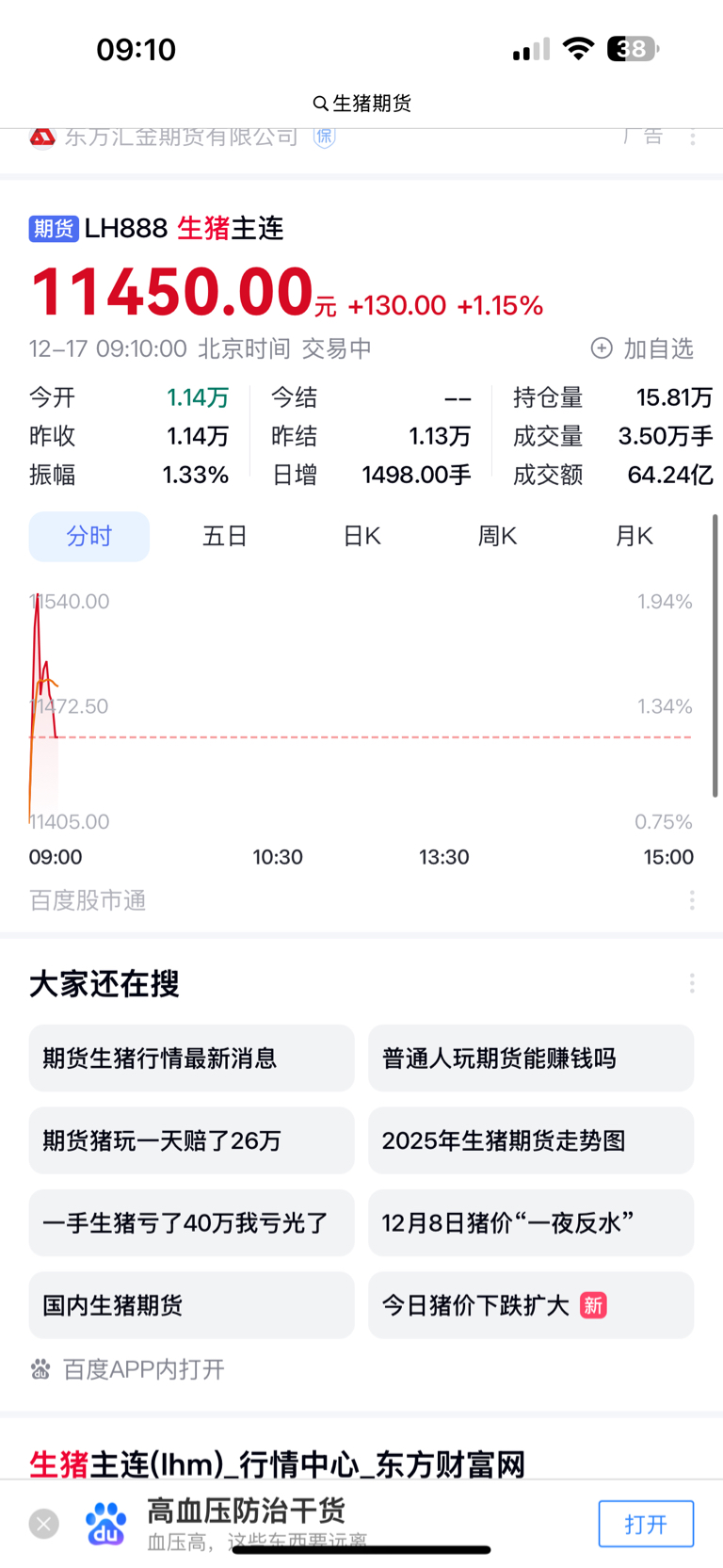Image resolution: width=723 pixels, height=1568 pixels.
Task: Tap the 生猪期货 search bar
Action: 362,104
